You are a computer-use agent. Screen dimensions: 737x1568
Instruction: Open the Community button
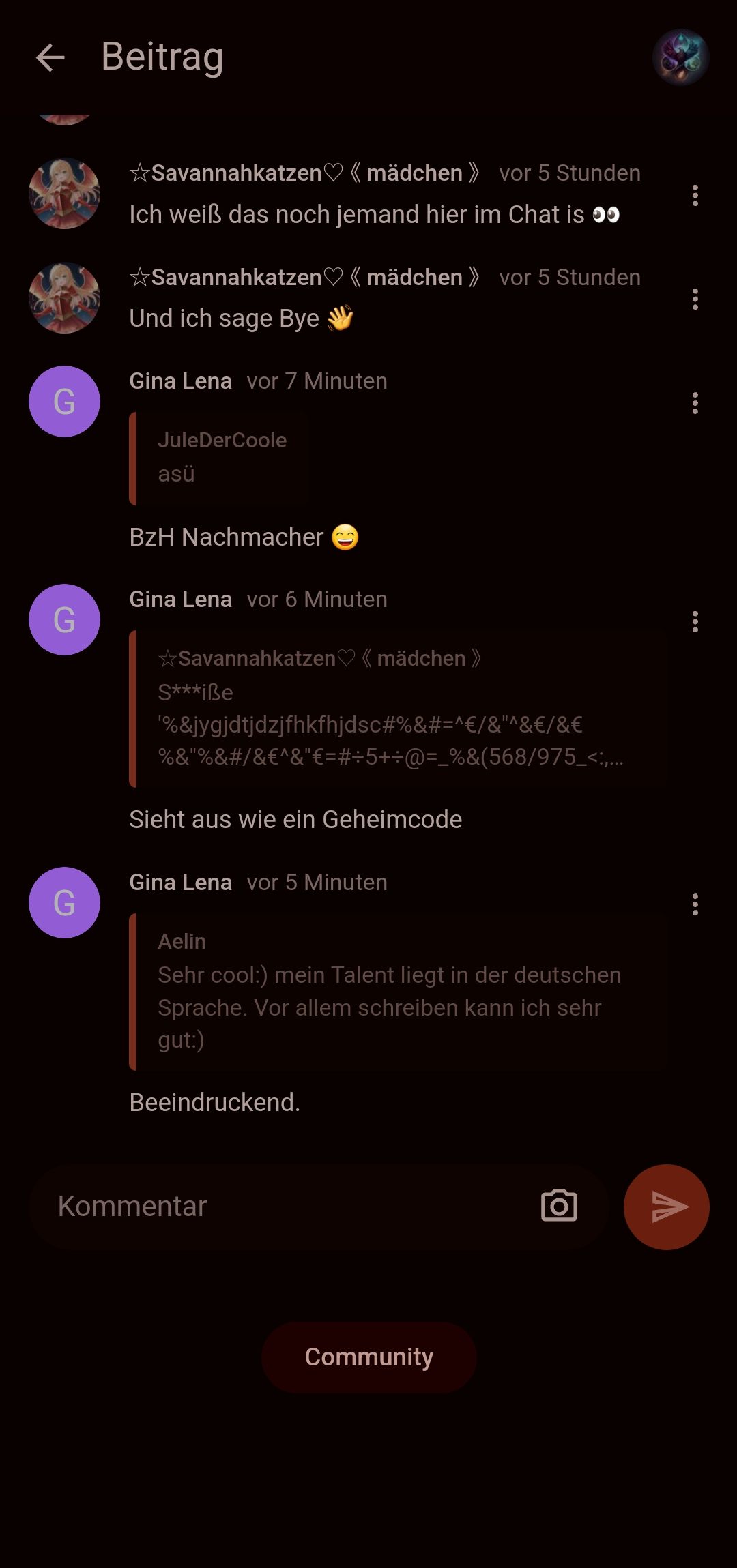coord(369,1357)
